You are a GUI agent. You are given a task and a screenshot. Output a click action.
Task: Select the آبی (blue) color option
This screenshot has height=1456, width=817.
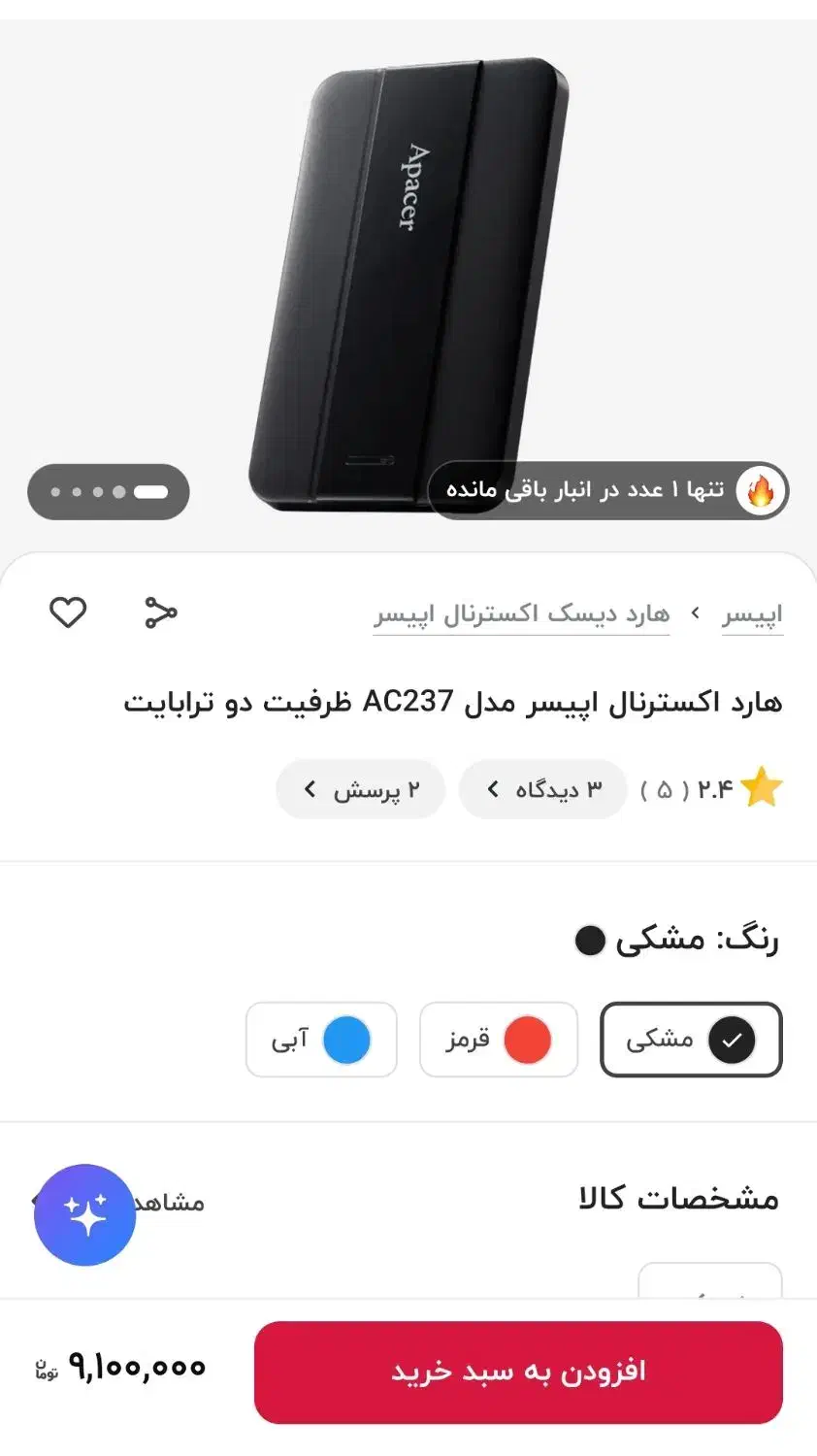(321, 1040)
